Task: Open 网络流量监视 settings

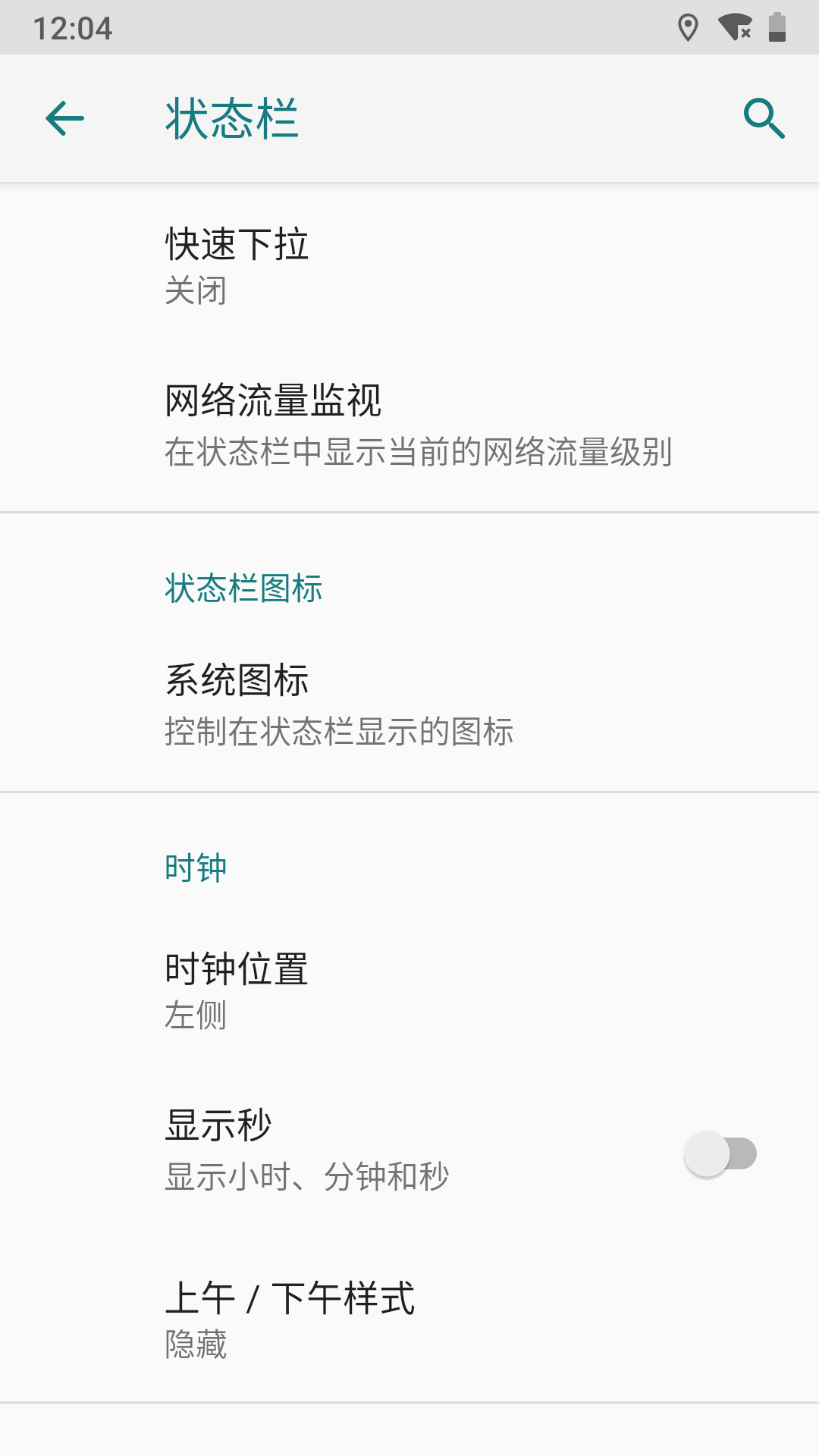Action: point(409,424)
